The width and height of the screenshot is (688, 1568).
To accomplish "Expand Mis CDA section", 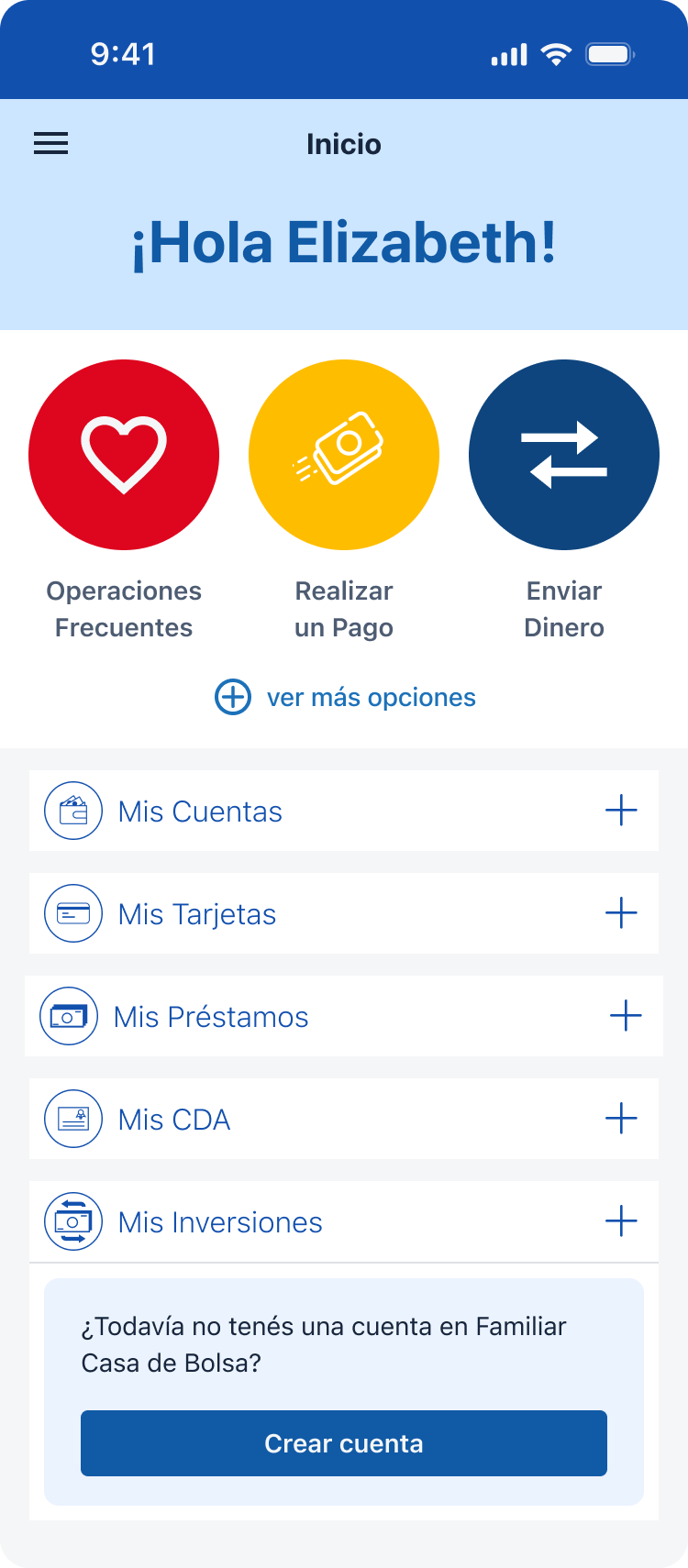I will [x=621, y=1119].
